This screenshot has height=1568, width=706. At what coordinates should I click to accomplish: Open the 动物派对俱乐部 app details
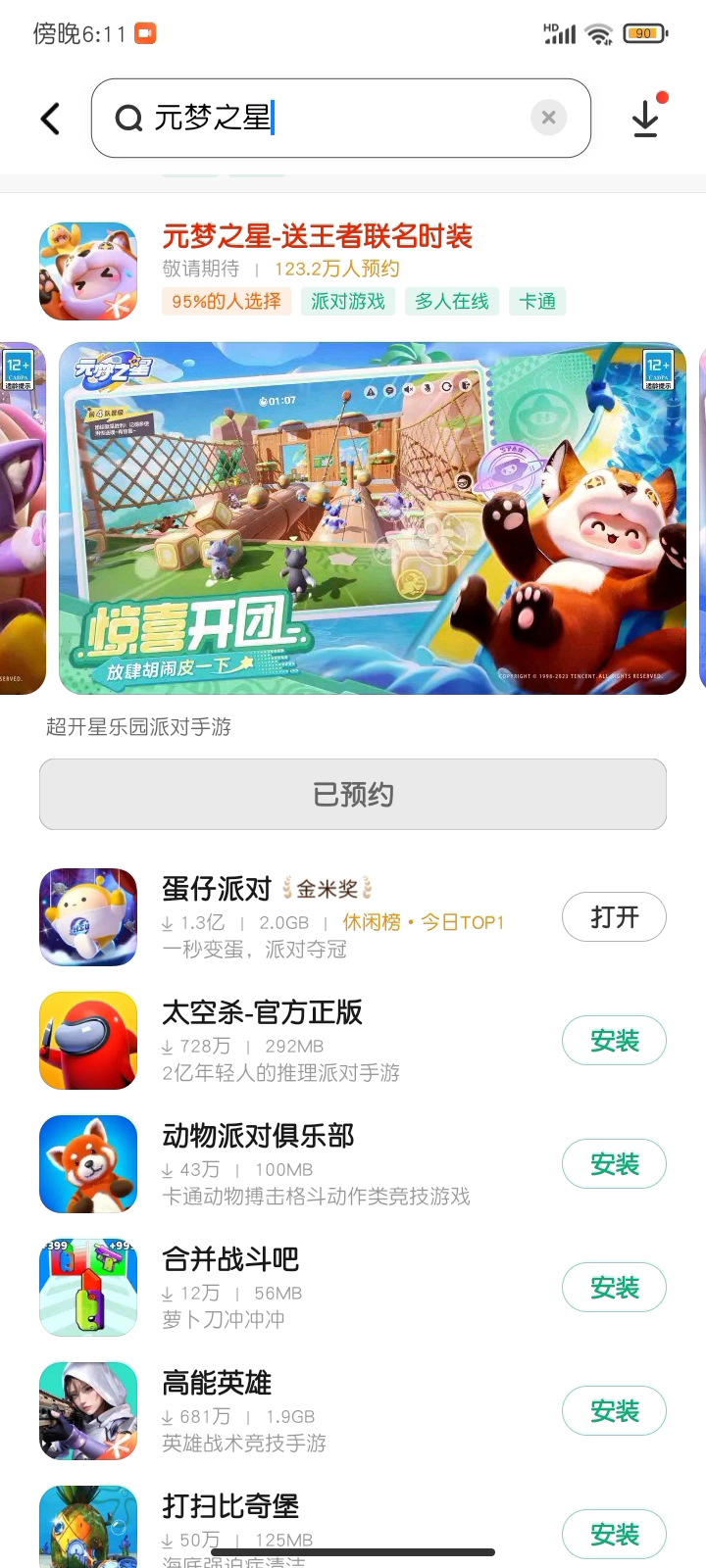pos(258,1136)
